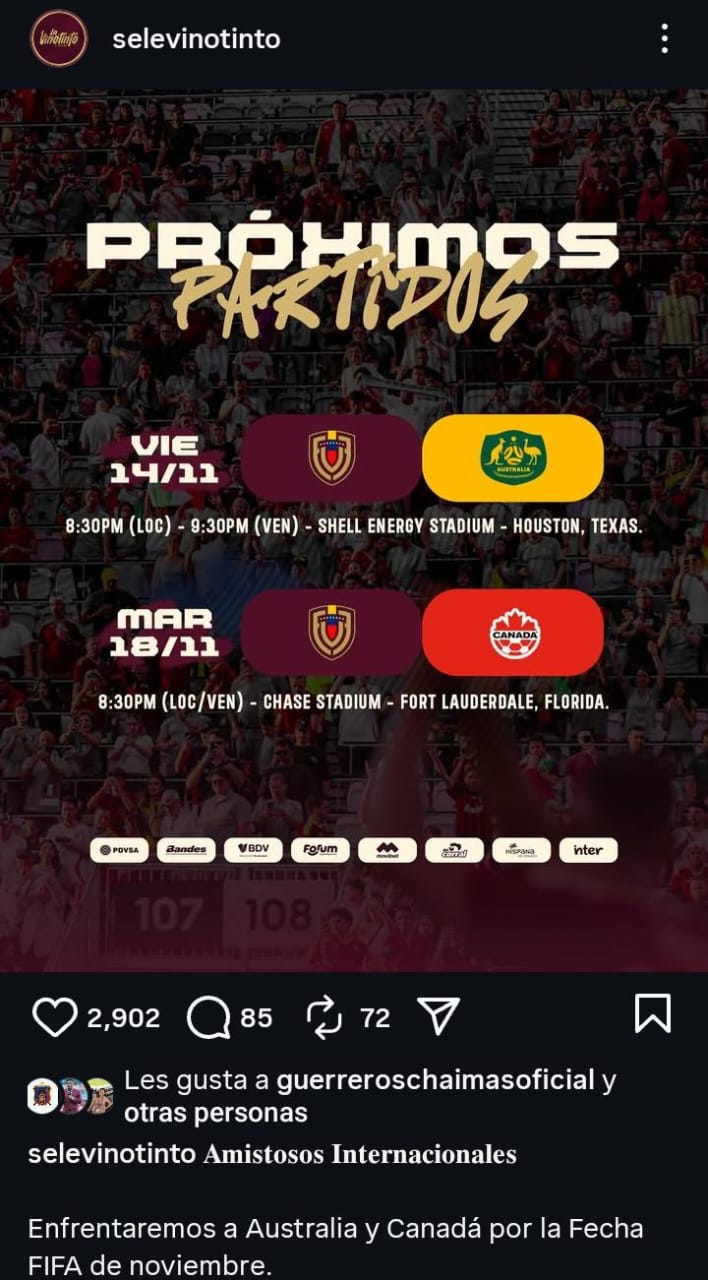Share the post via the paper plane
The height and width of the screenshot is (1280, 708).
pyautogui.click(x=437, y=1016)
